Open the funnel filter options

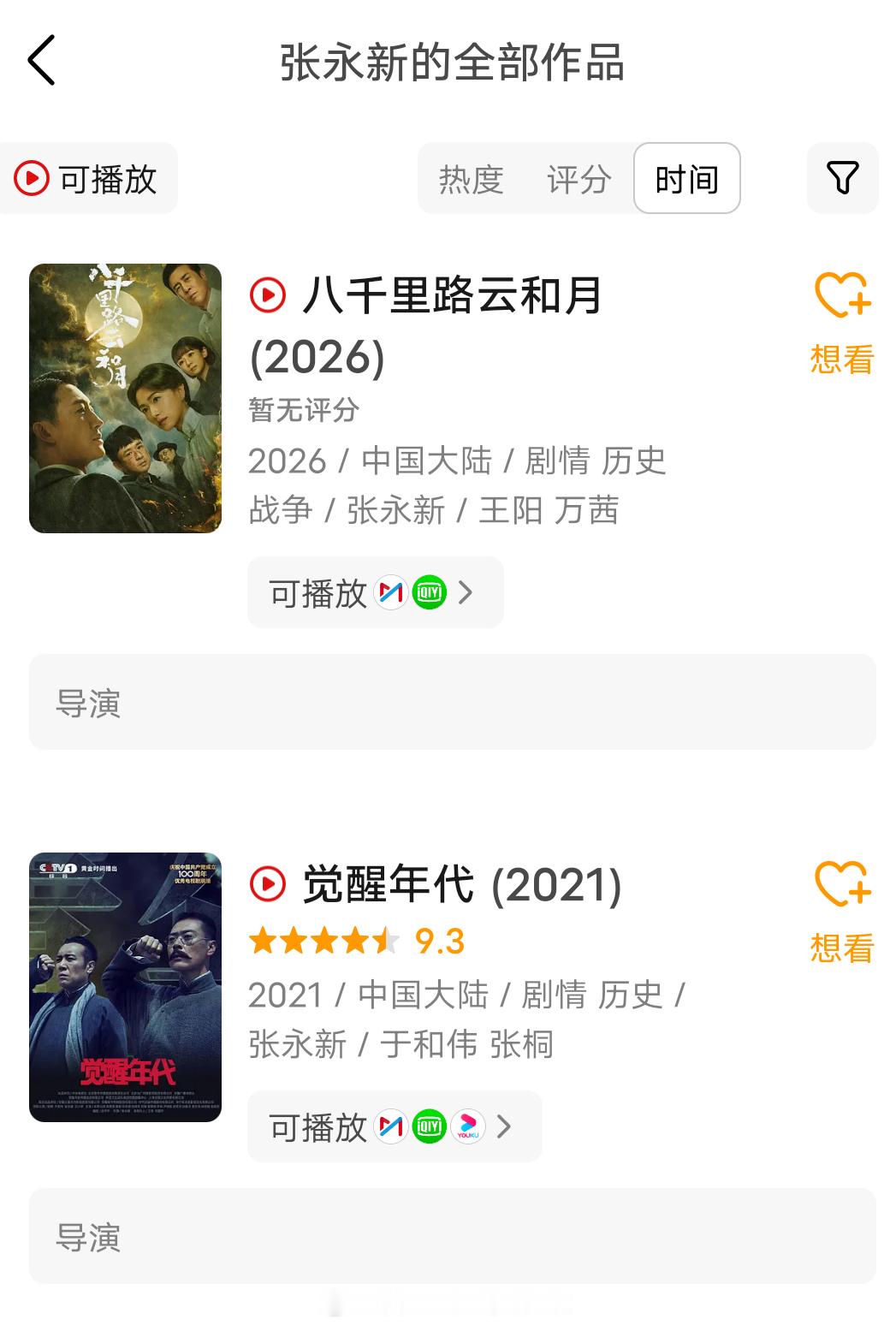842,178
